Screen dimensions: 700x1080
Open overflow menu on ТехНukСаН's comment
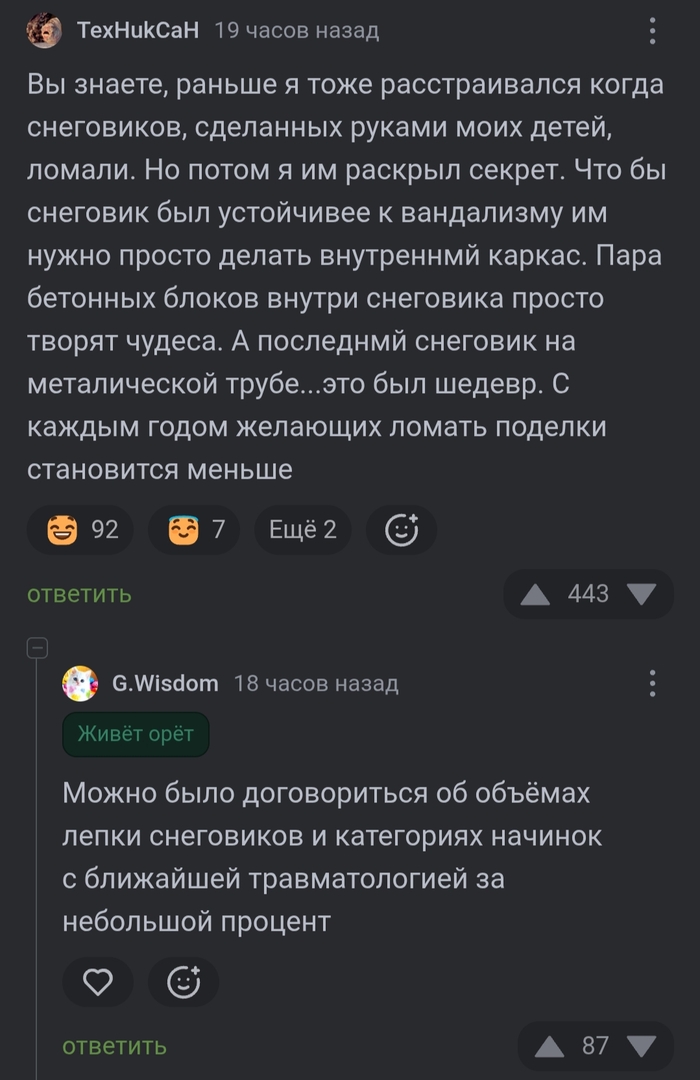pos(652,31)
